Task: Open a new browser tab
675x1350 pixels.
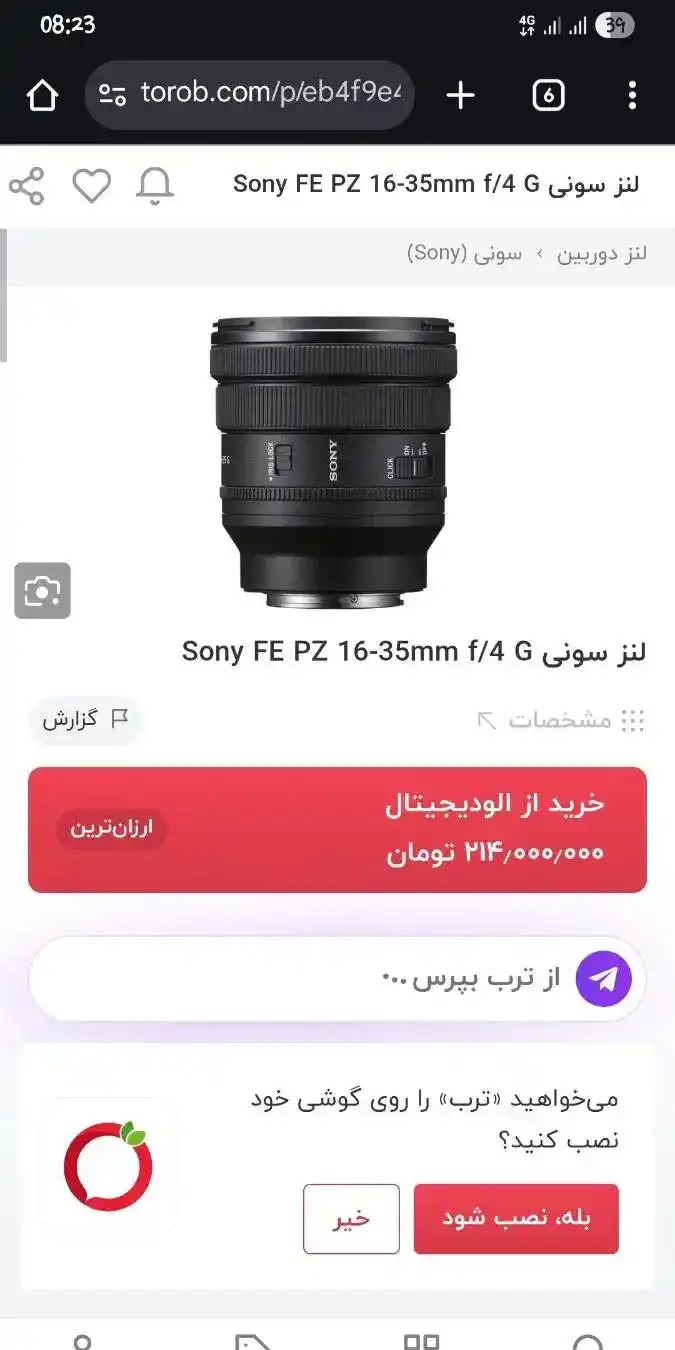Action: [x=460, y=96]
